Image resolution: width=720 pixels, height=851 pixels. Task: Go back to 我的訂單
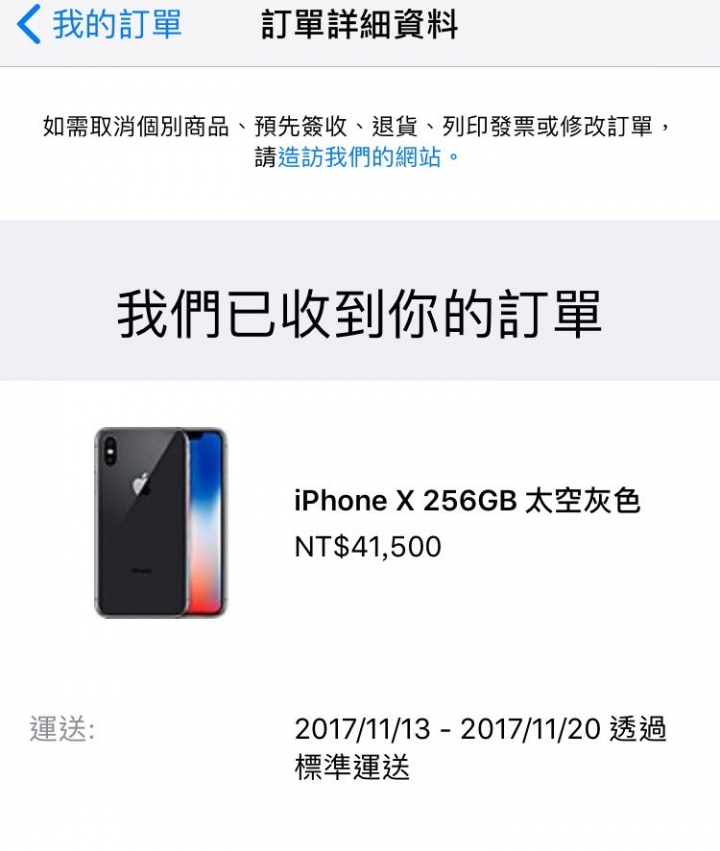(x=100, y=25)
